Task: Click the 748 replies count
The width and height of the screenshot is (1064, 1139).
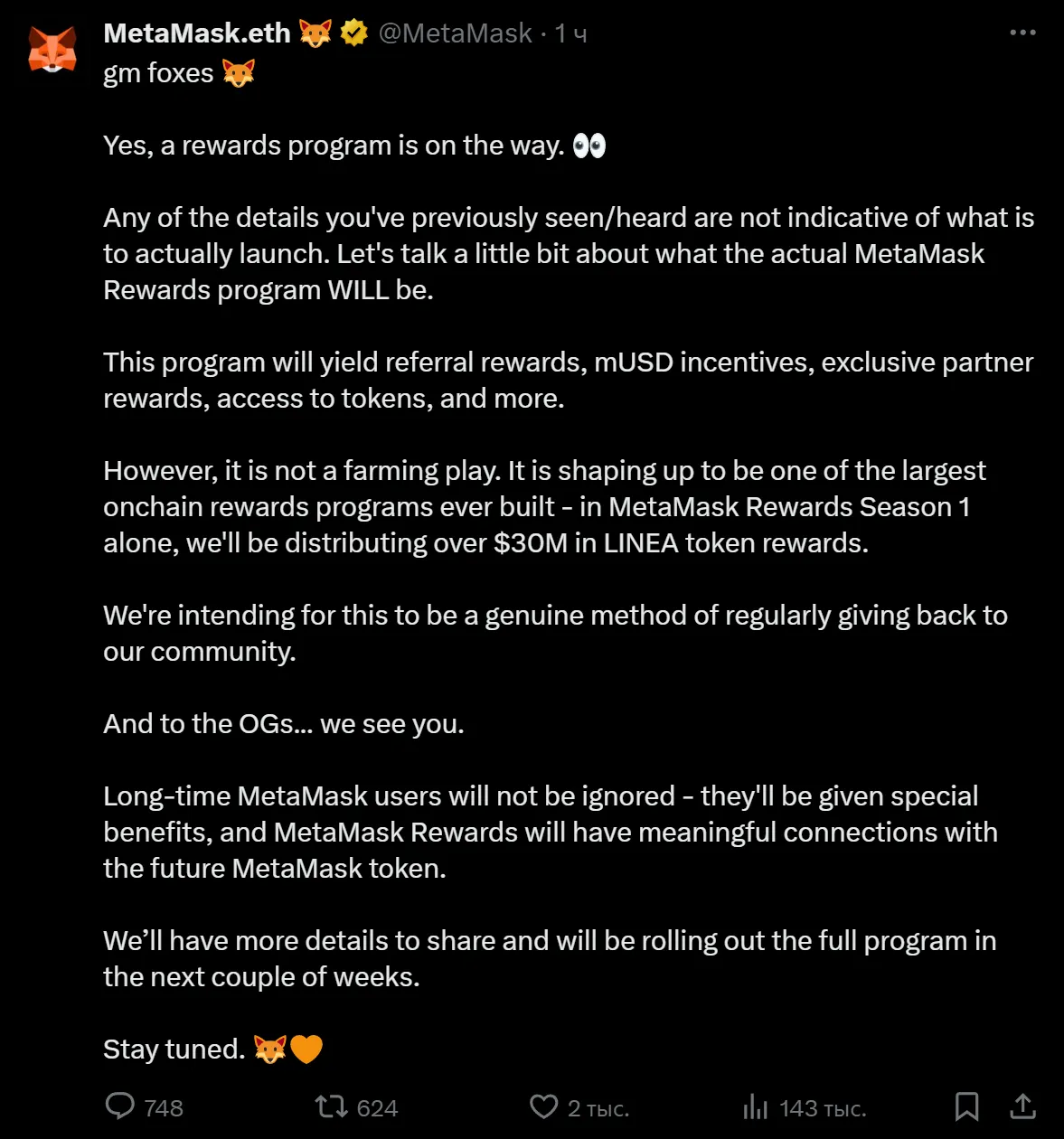Action: 163,1108
